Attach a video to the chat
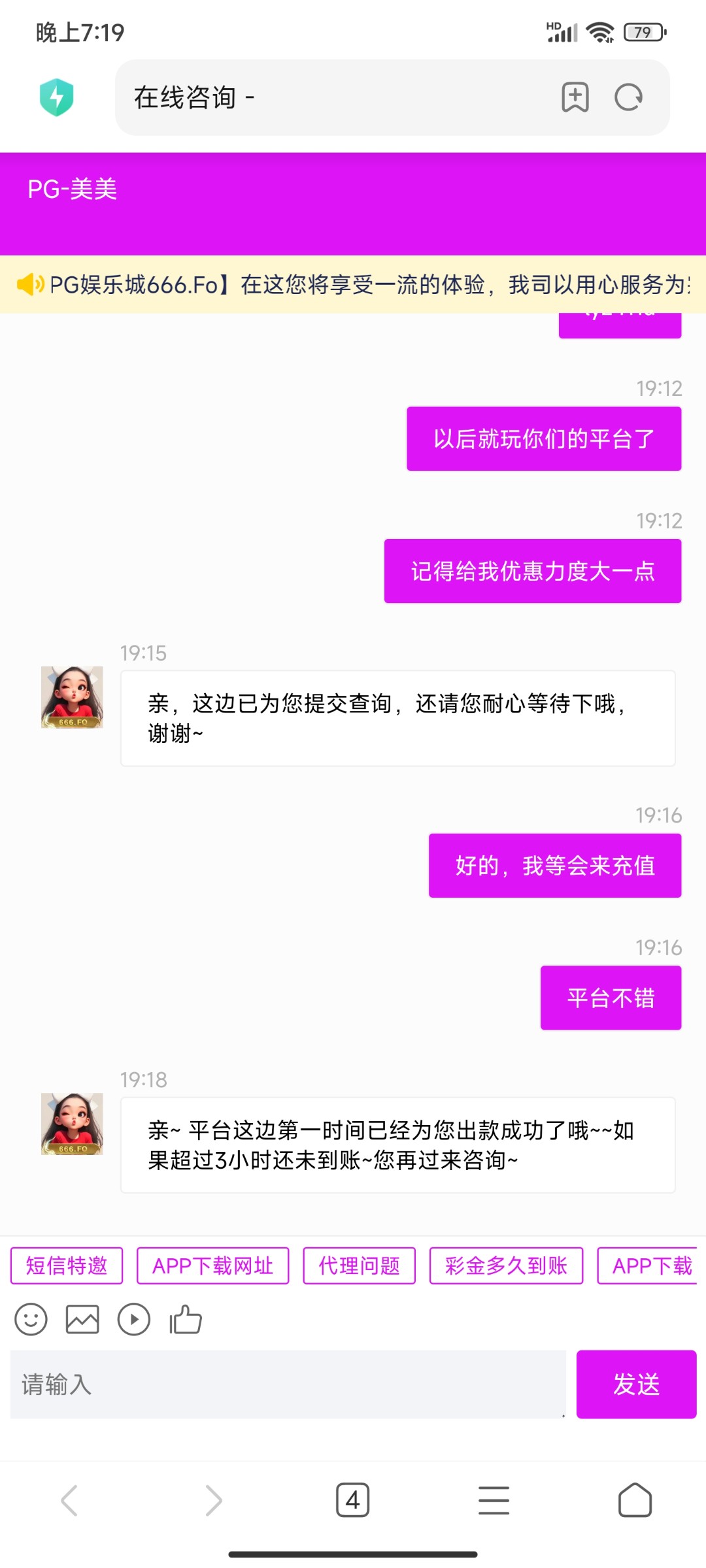The width and height of the screenshot is (706, 1568). 134,1319
